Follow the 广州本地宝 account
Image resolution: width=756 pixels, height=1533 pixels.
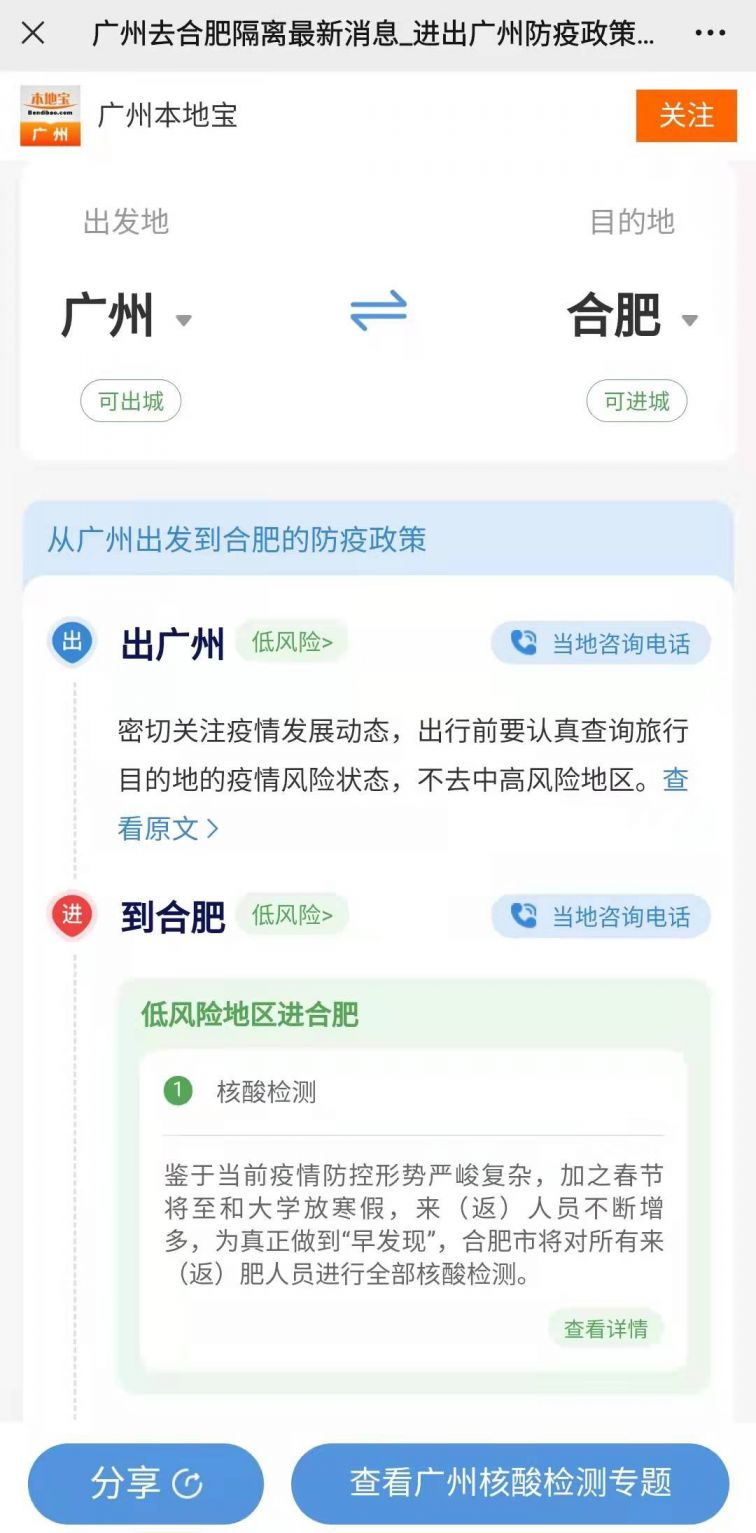click(x=686, y=116)
